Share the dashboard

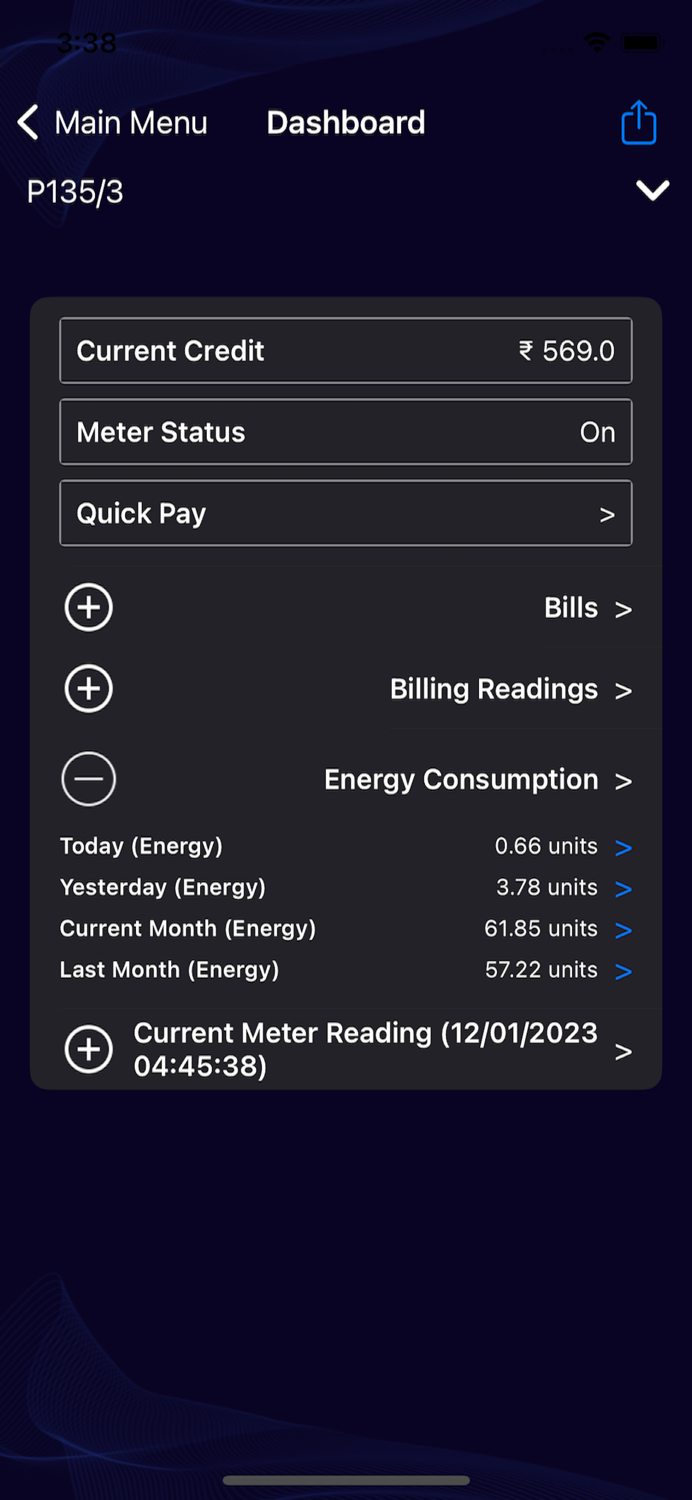pyautogui.click(x=638, y=124)
